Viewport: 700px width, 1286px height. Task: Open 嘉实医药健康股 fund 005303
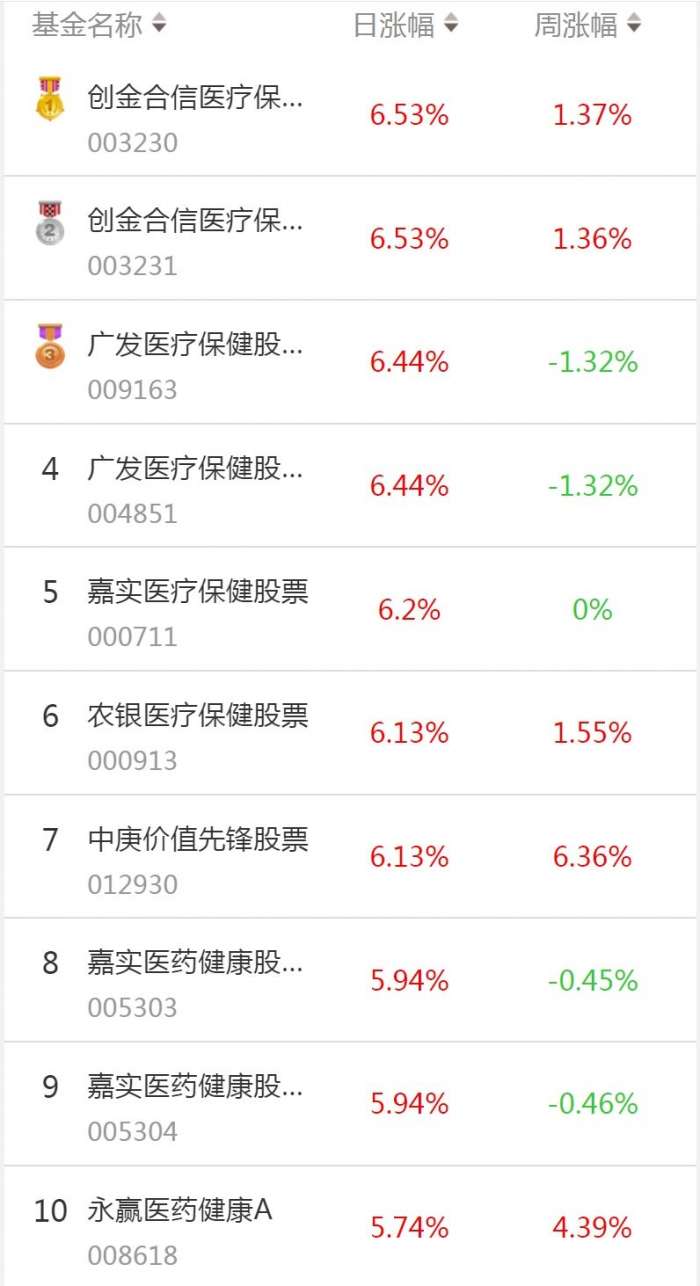(x=195, y=963)
